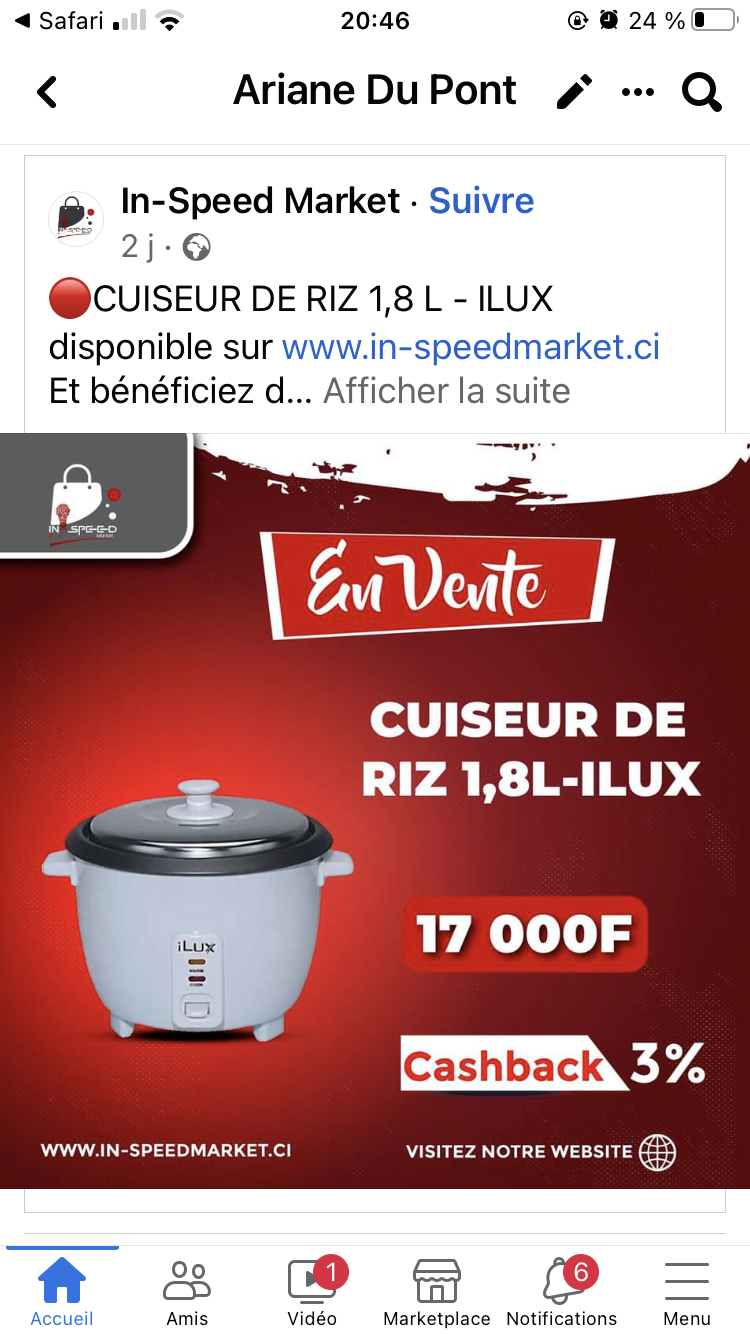Follow In-Speed Market with Suivre
750x1334 pixels.
point(481,201)
